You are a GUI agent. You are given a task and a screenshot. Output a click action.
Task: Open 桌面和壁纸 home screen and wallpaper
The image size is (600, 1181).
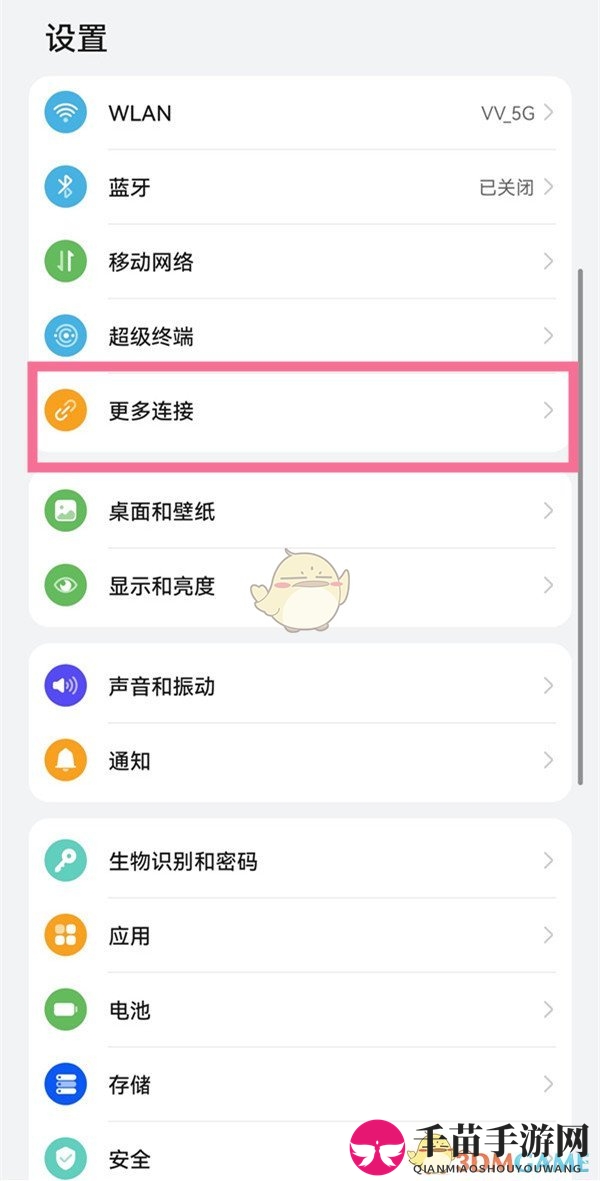point(300,511)
